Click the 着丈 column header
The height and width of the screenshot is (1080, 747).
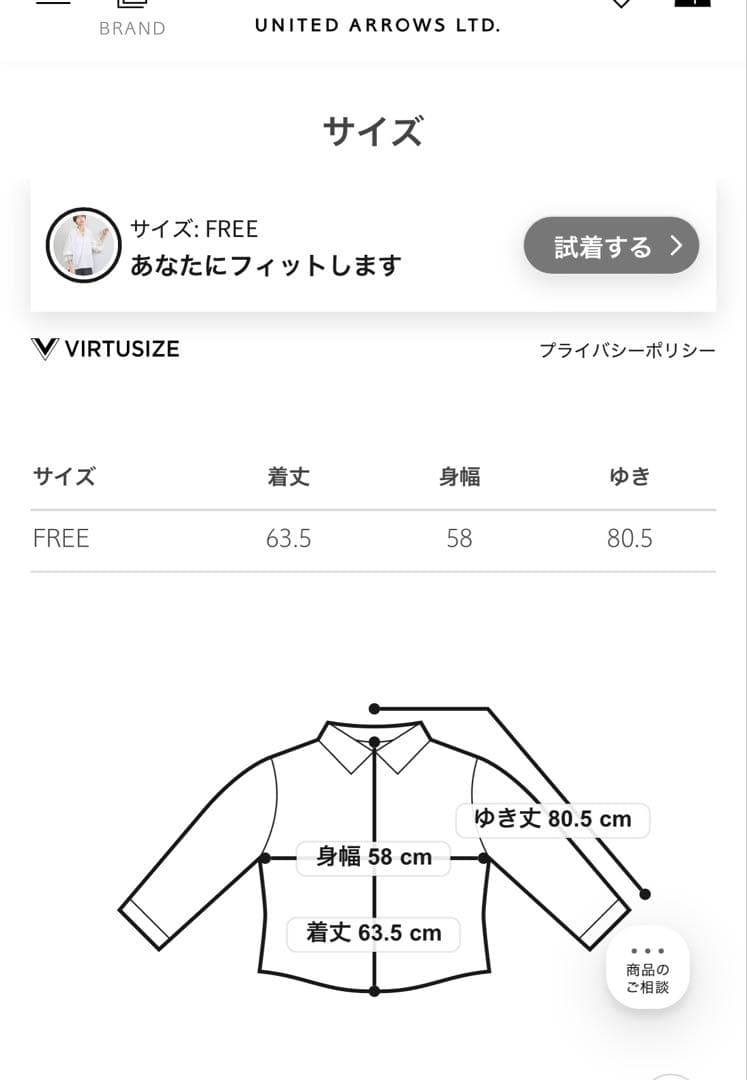click(290, 477)
